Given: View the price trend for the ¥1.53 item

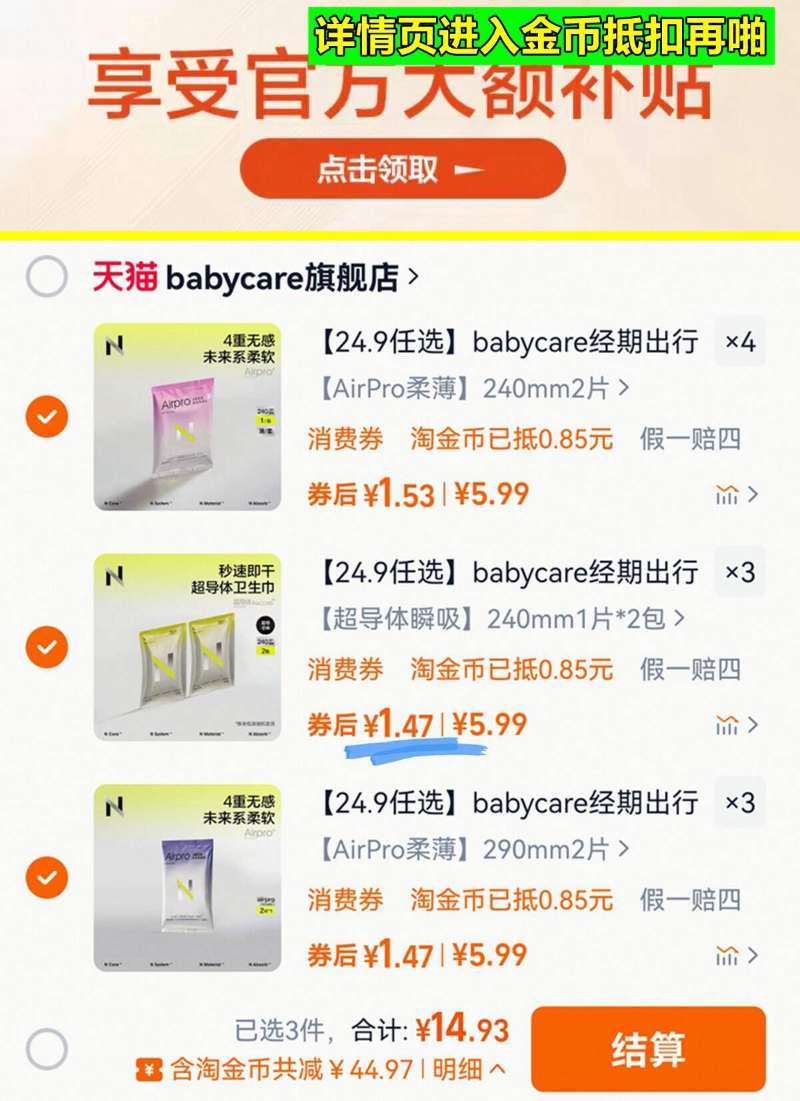Looking at the screenshot, I should 736,494.
